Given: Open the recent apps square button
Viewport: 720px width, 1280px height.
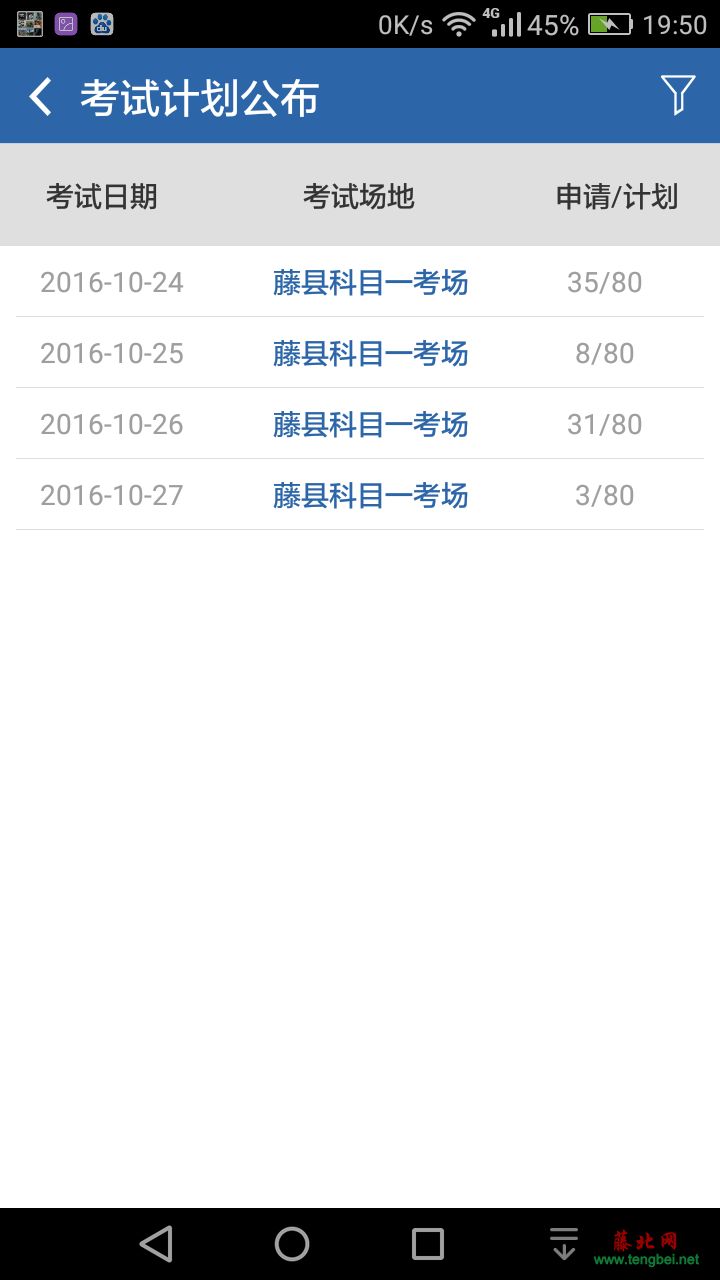Looking at the screenshot, I should click(x=428, y=1244).
